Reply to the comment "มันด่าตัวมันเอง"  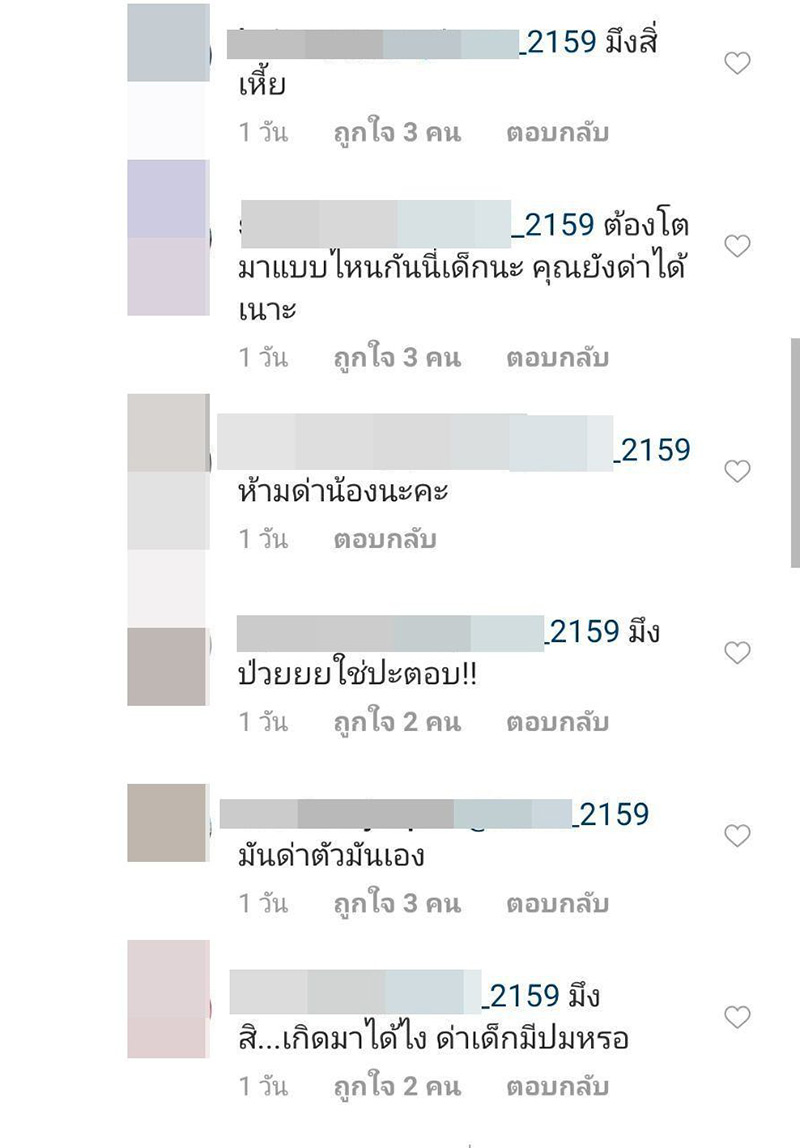(557, 904)
